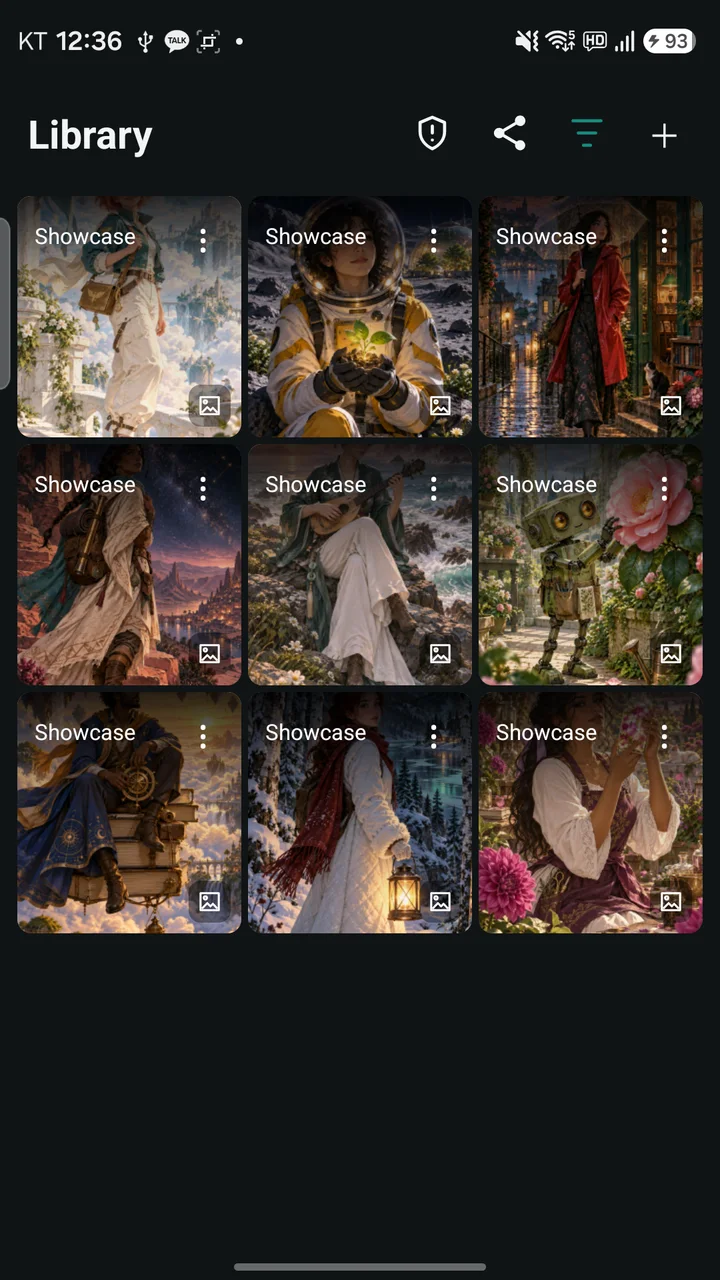
Task: Open the robot with pink flower showcase
Action: (590, 565)
